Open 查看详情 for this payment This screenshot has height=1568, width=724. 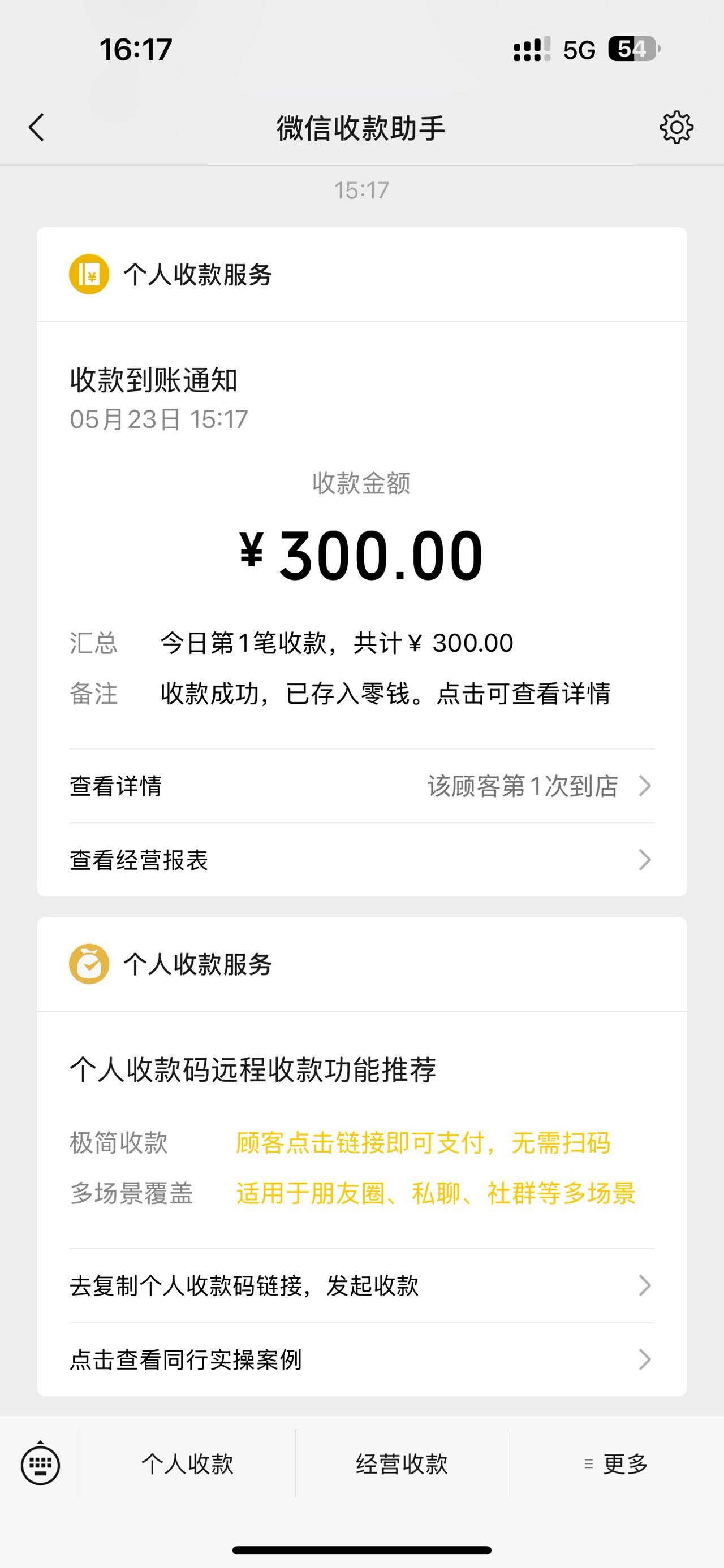pos(361,786)
